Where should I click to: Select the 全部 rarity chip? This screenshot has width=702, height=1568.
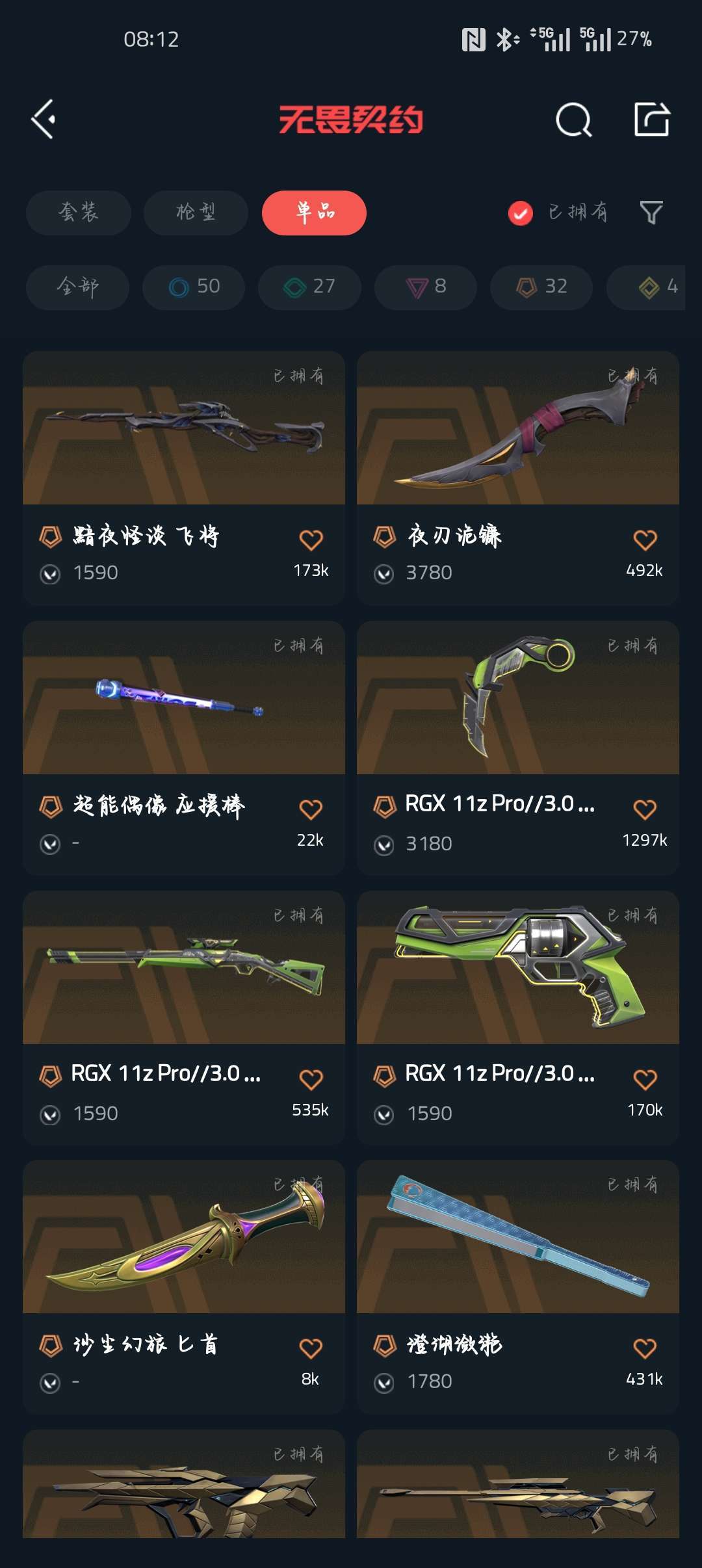[77, 287]
